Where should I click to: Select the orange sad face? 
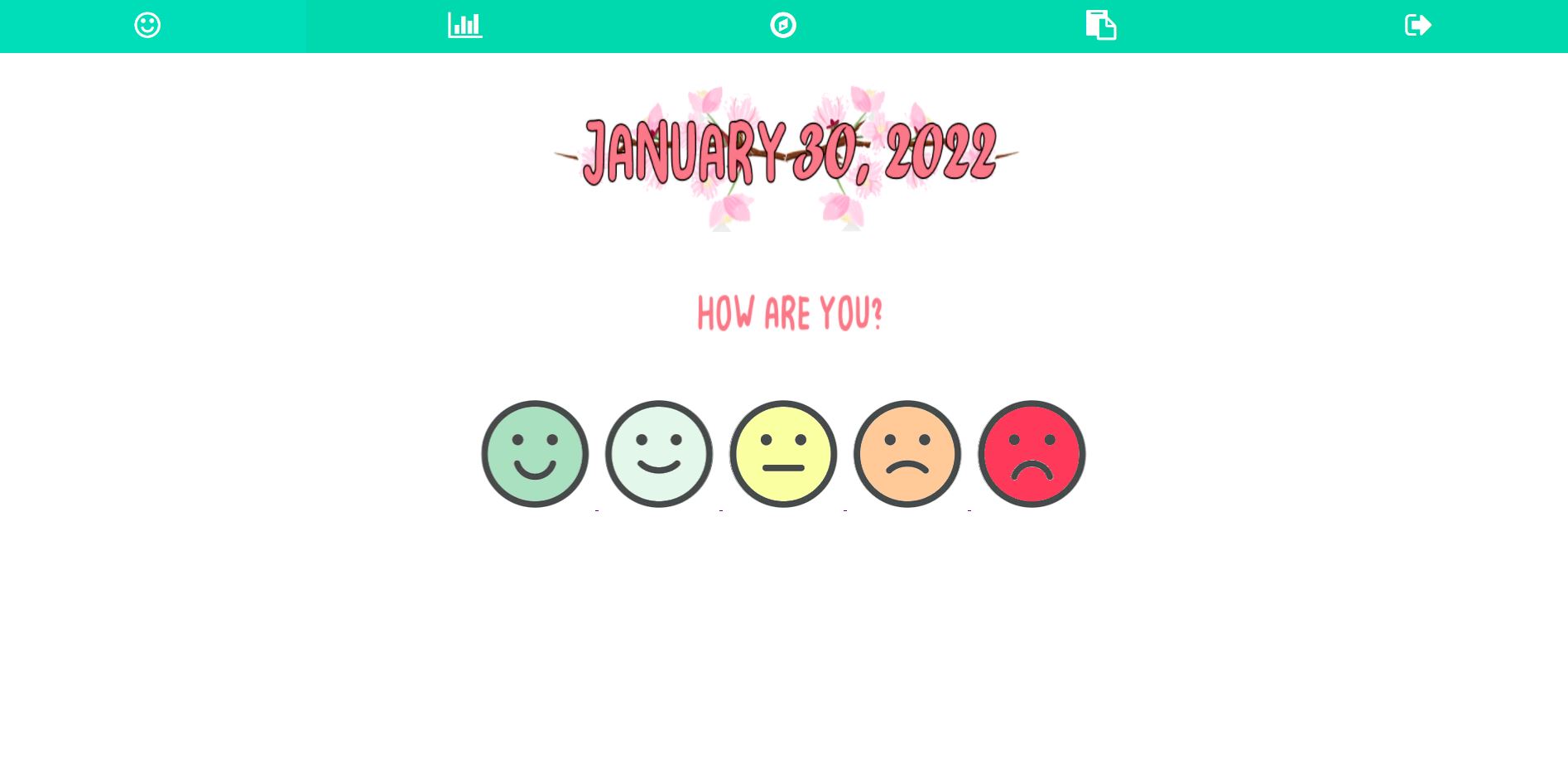click(907, 454)
